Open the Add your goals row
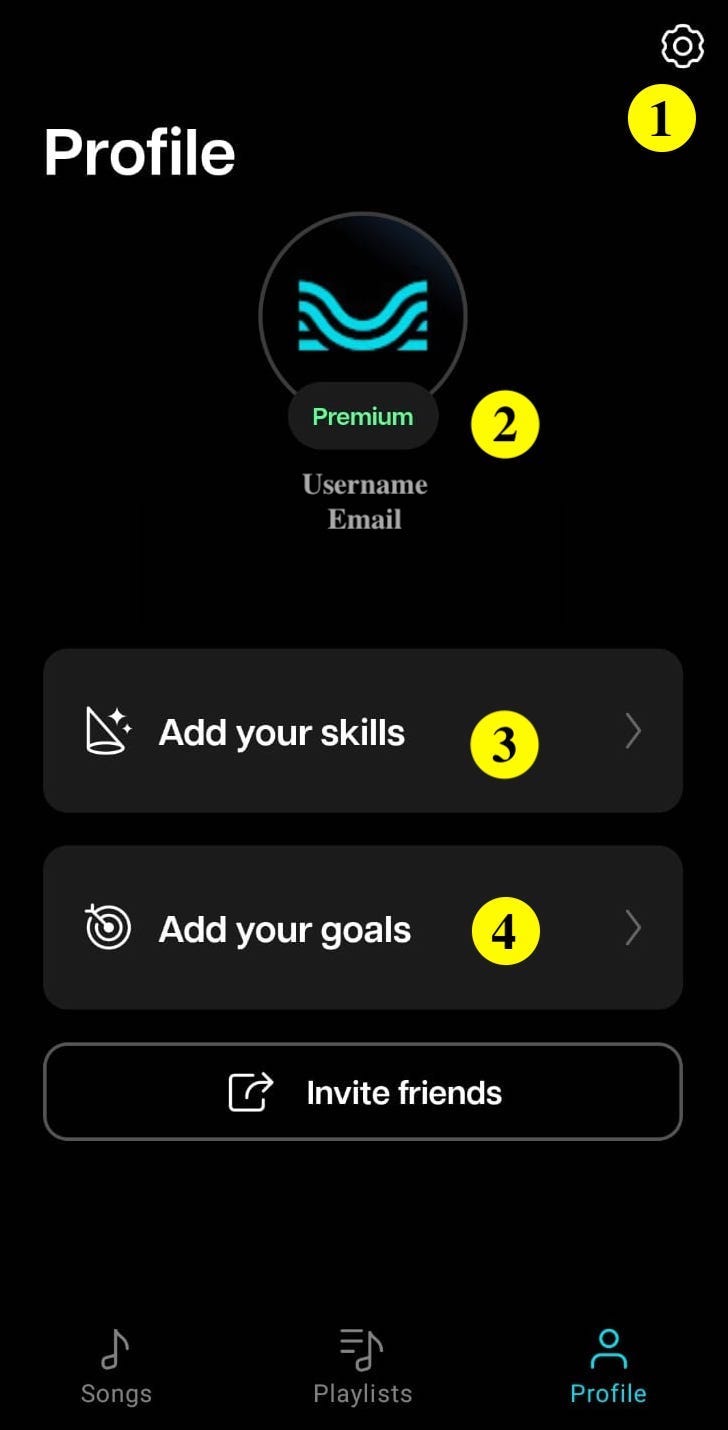This screenshot has width=728, height=1430. (x=363, y=928)
